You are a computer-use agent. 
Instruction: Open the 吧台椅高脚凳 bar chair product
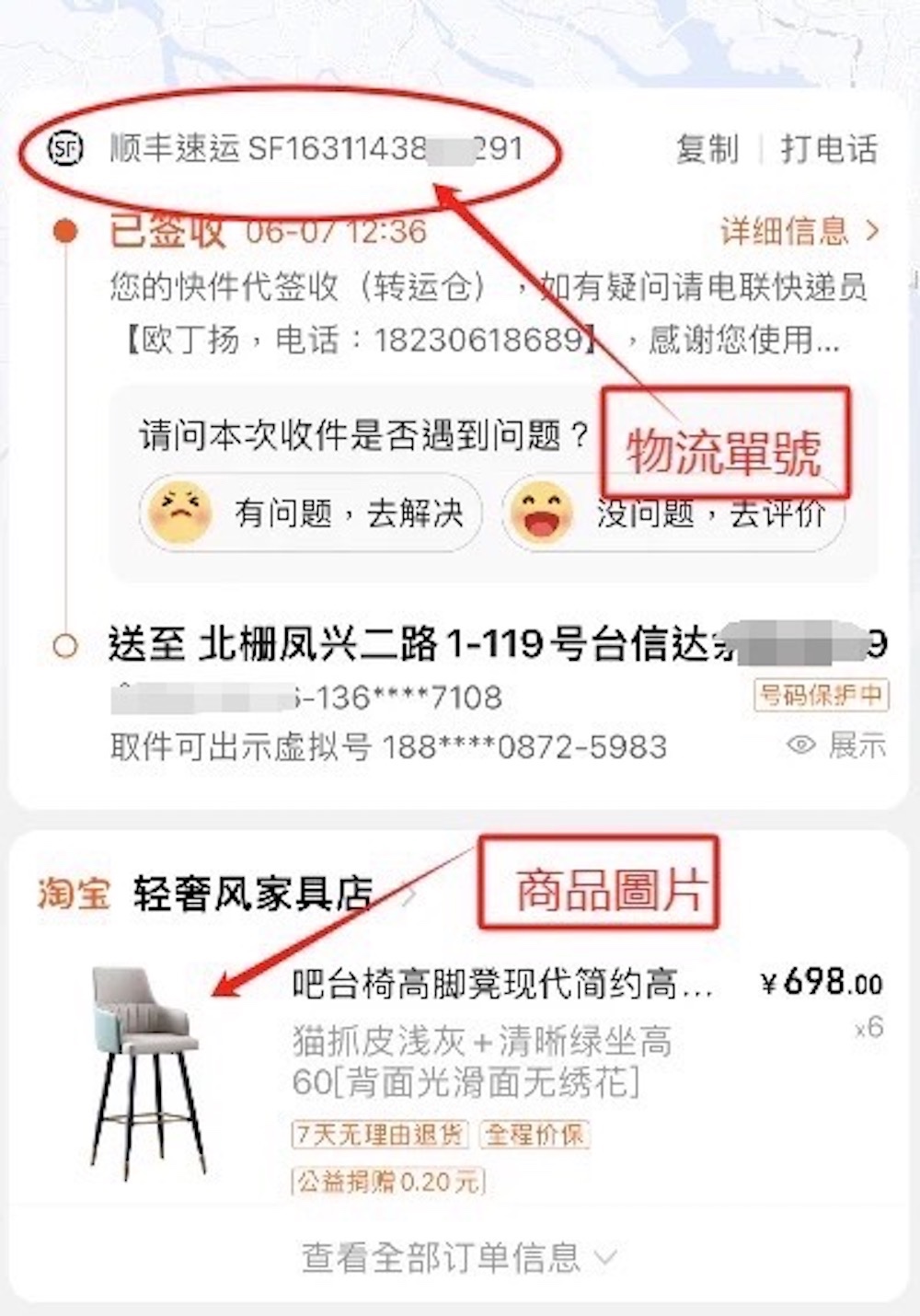(x=501, y=985)
